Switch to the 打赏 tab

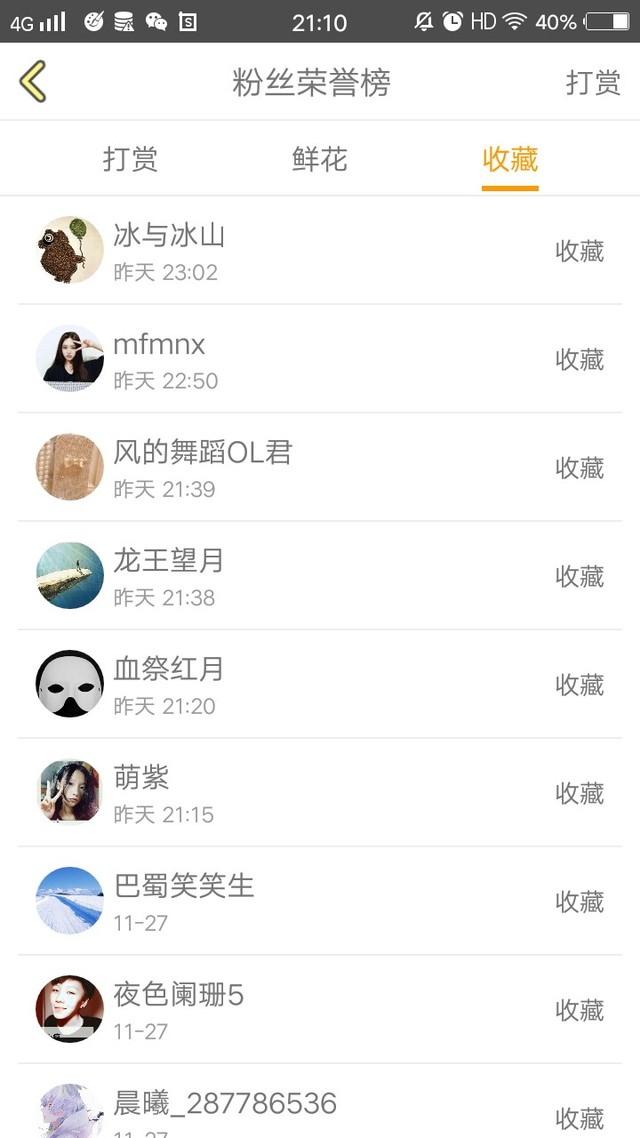point(130,159)
